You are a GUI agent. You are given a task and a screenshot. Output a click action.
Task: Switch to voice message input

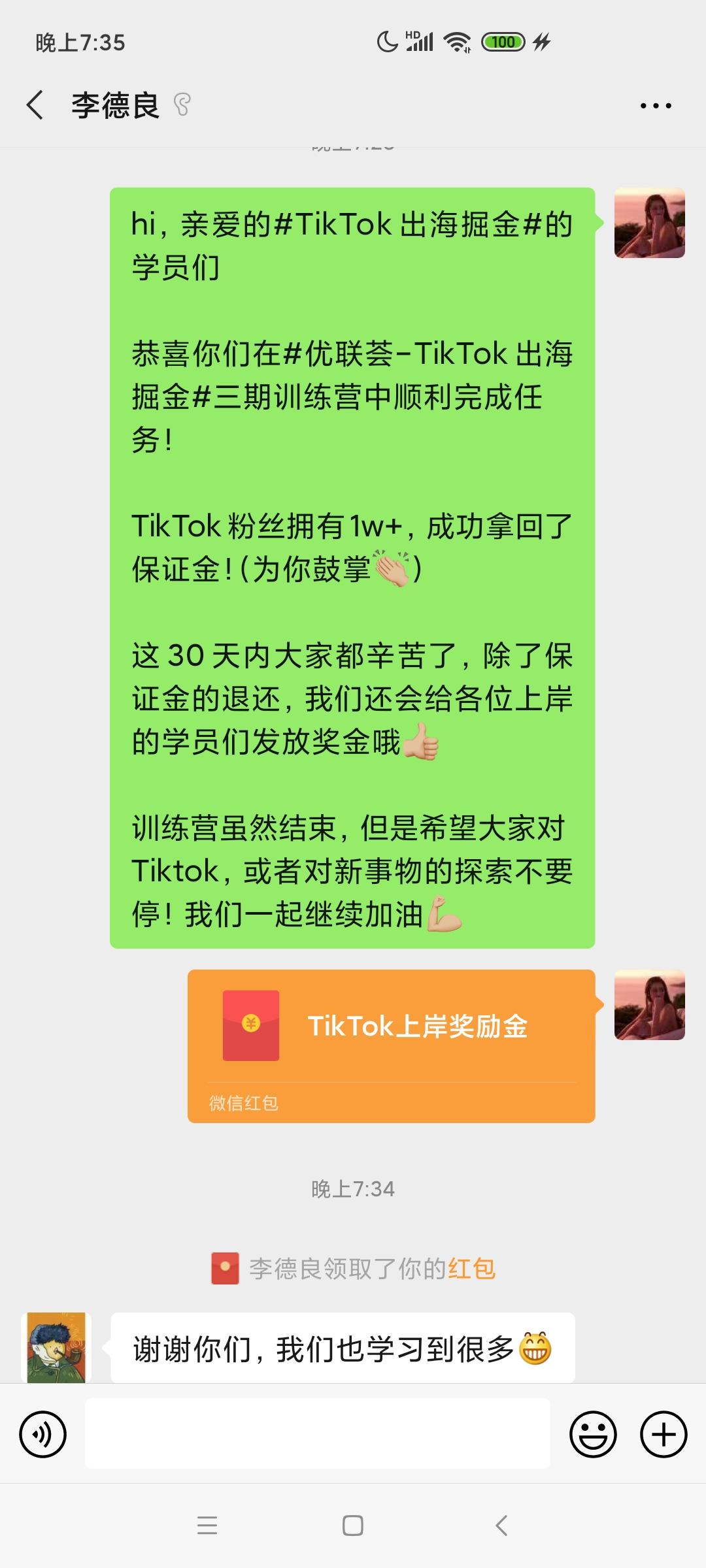point(43,1434)
